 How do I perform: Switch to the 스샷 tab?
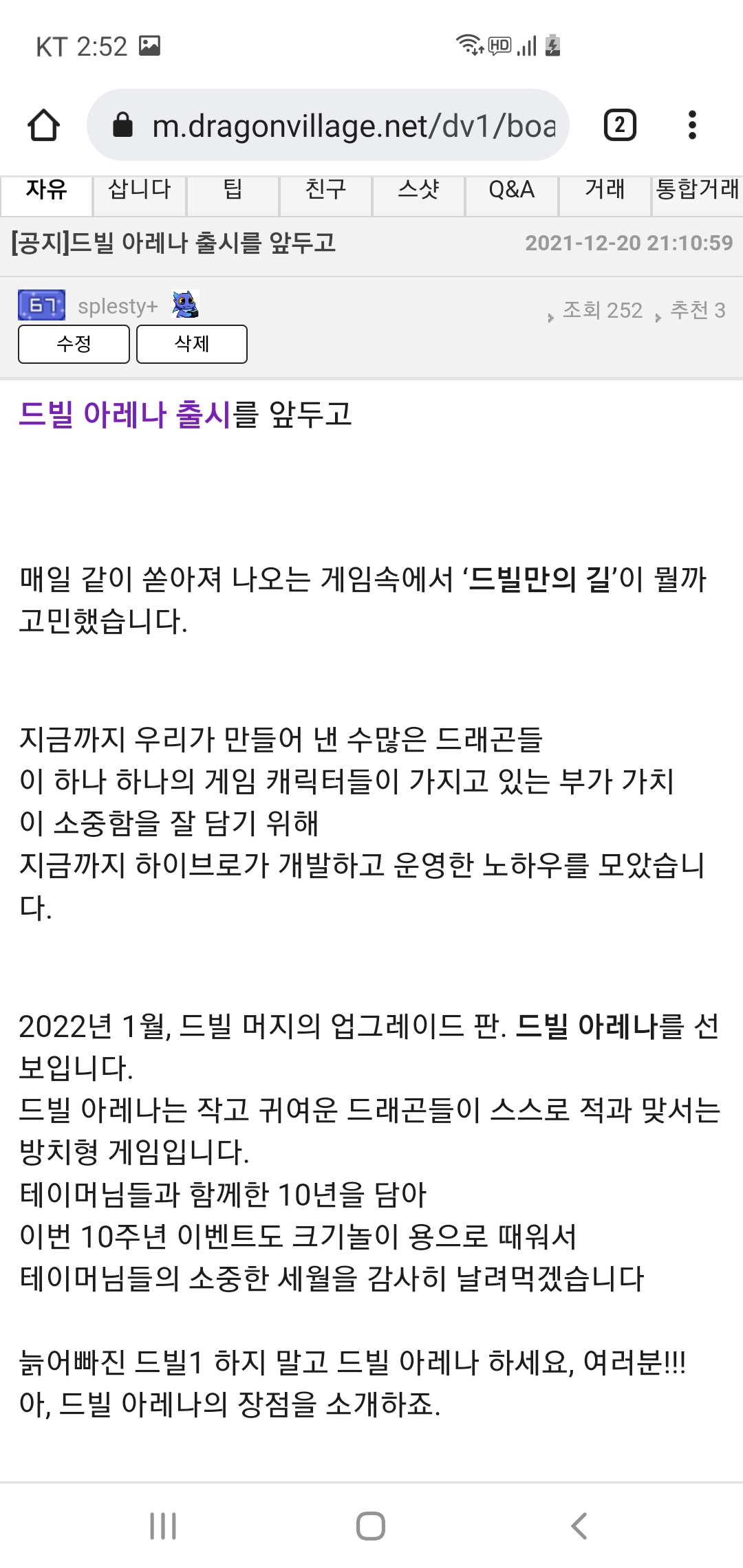418,190
